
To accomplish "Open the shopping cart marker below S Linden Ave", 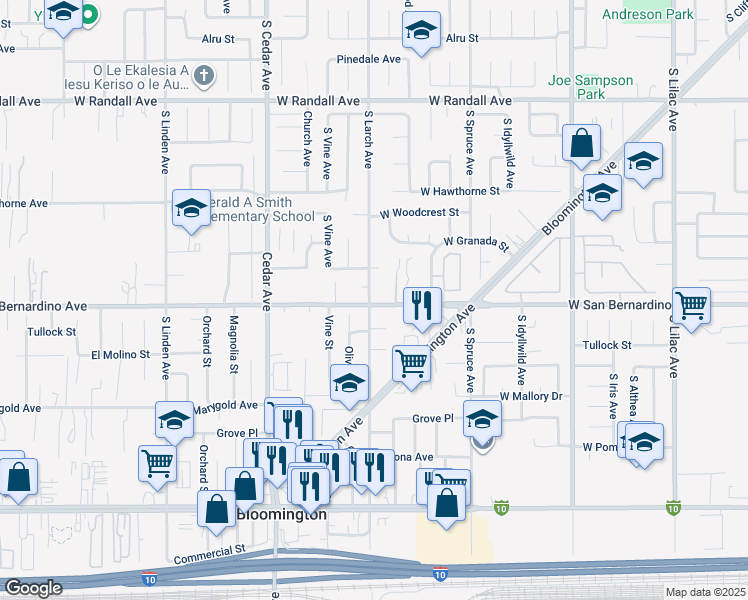I will [x=157, y=465].
